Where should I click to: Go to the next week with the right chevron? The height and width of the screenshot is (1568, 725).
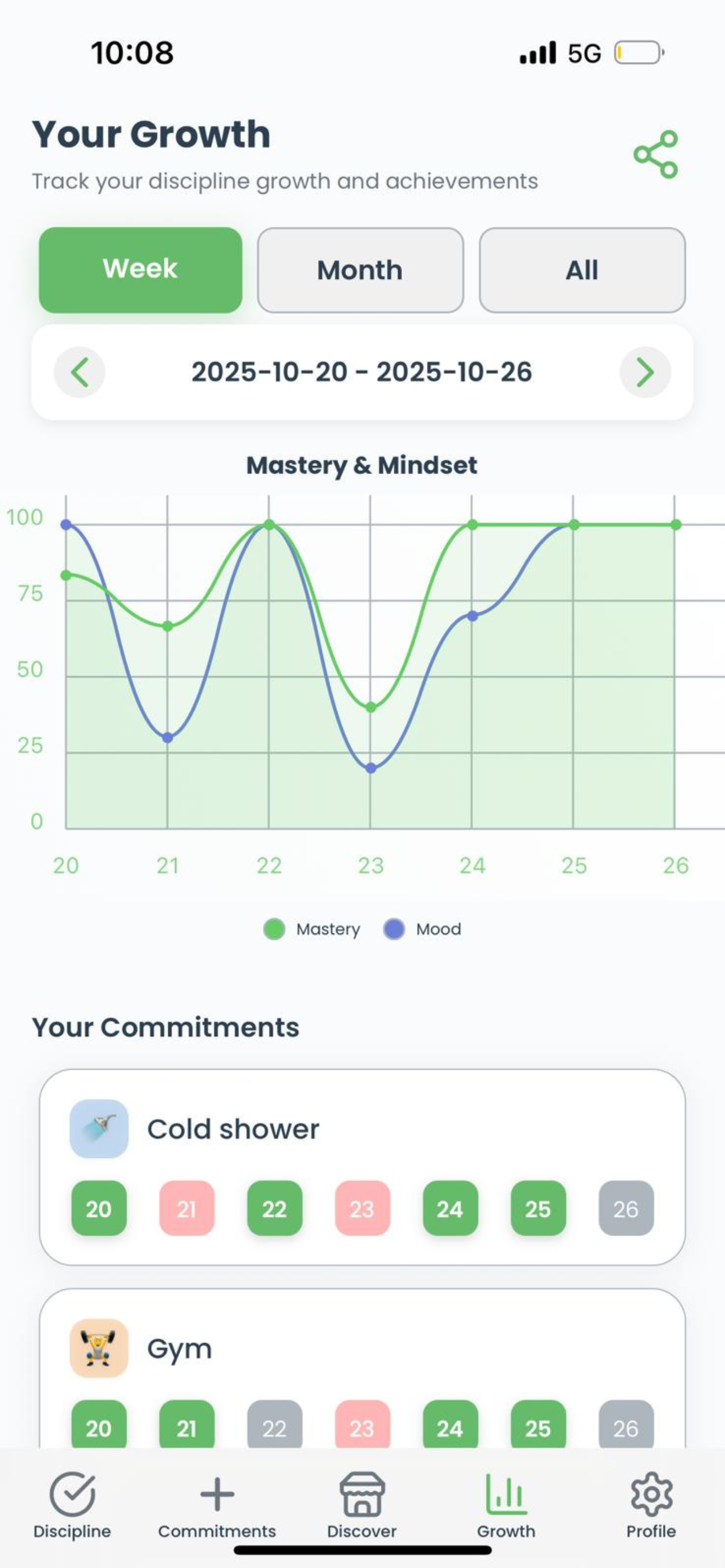(645, 373)
